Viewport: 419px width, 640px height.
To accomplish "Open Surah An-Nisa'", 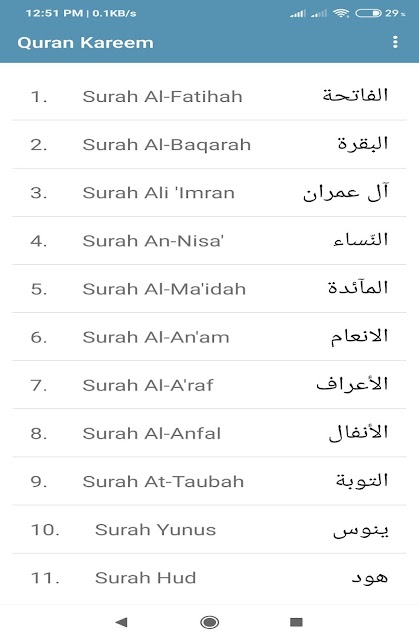I will click(209, 241).
